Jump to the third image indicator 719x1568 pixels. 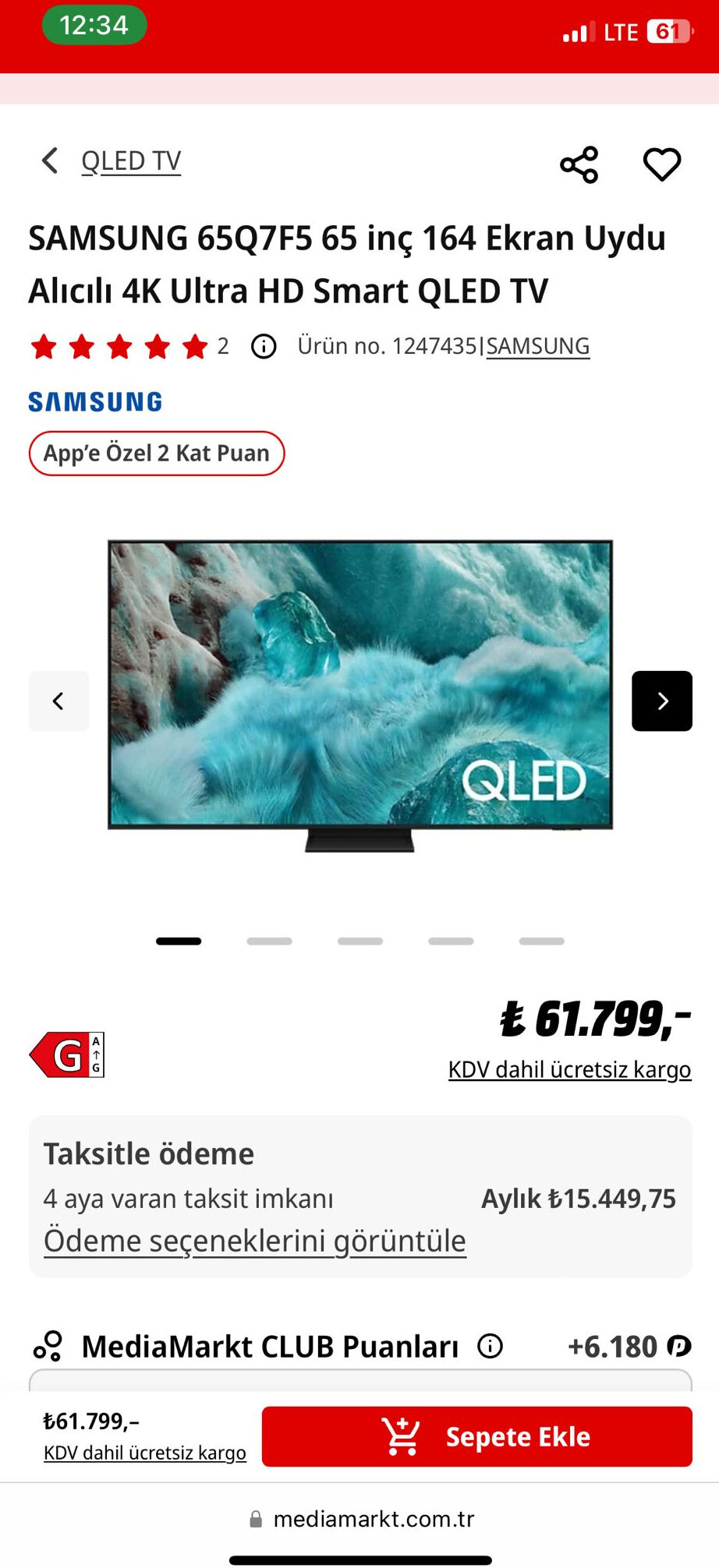359,941
